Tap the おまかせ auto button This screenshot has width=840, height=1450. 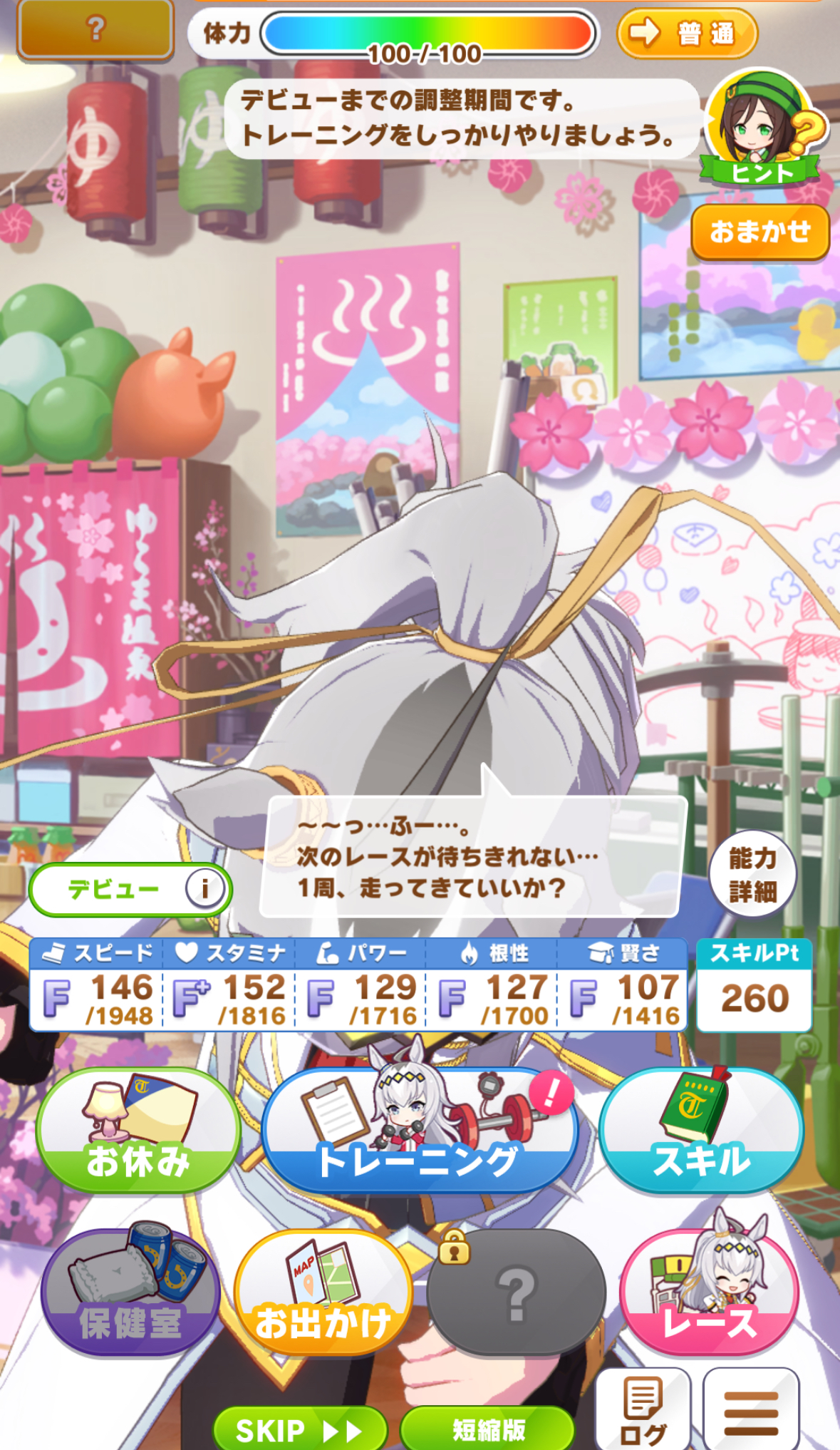pos(759,232)
